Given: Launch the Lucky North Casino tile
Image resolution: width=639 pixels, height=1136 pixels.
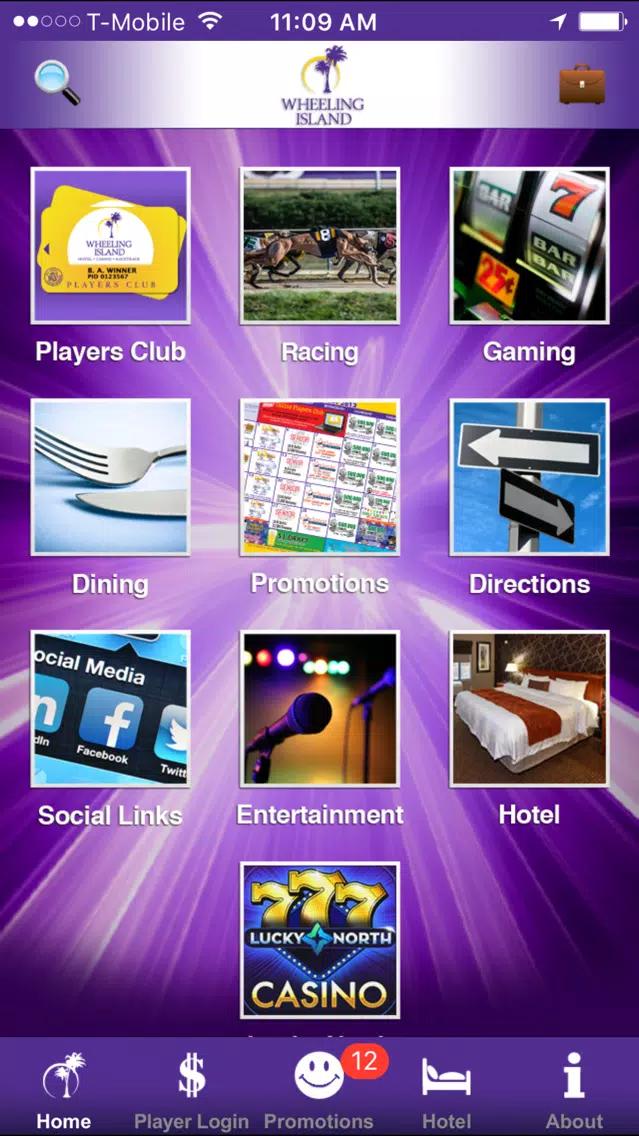Looking at the screenshot, I should point(320,940).
